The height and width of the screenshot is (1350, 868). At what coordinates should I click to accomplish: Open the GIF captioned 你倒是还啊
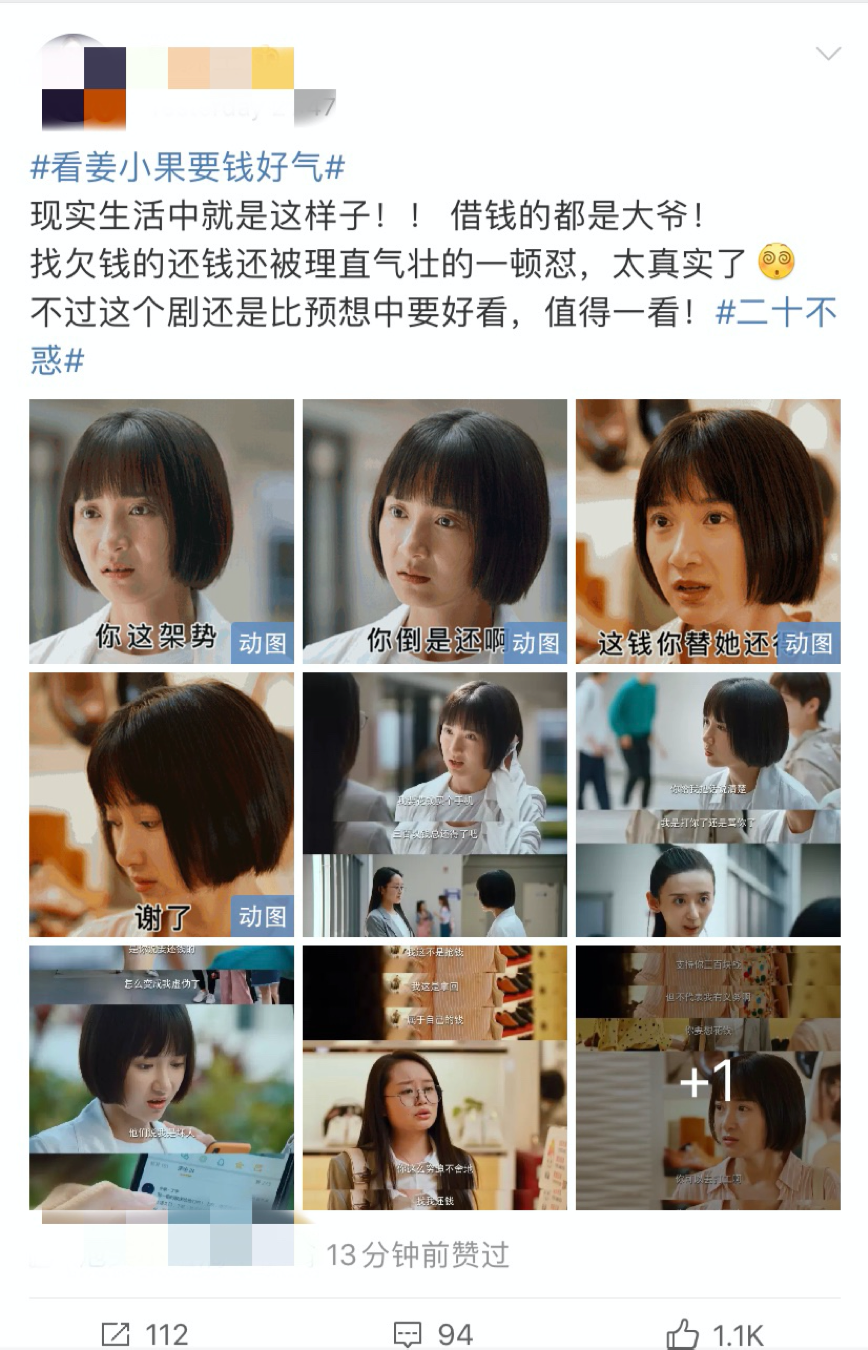click(x=434, y=531)
